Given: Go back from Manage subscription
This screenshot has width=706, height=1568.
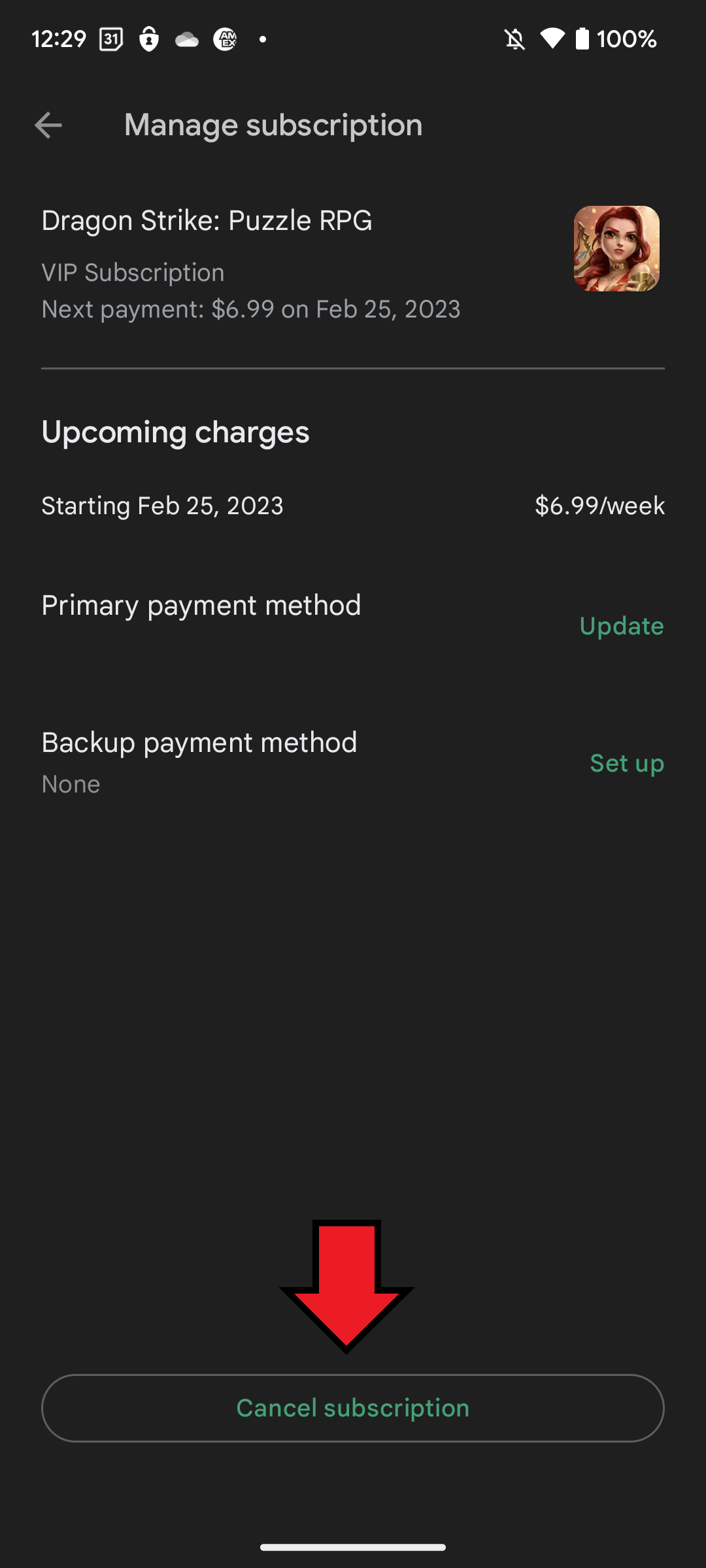Looking at the screenshot, I should coord(48,125).
